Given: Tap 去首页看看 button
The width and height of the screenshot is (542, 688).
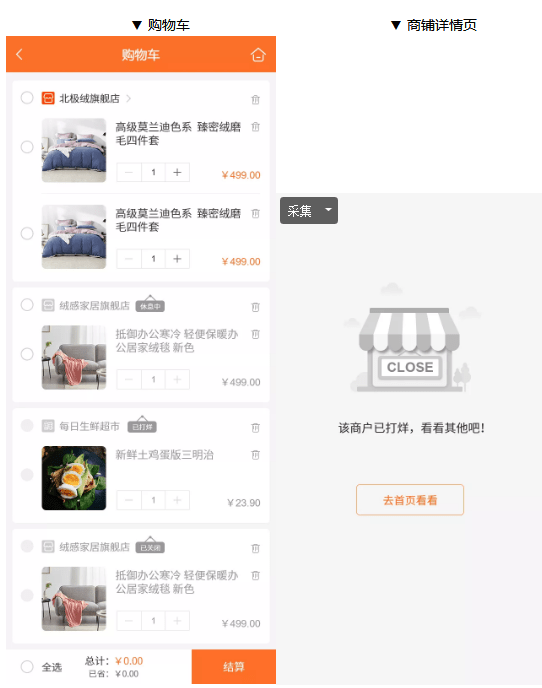Looking at the screenshot, I should tap(409, 500).
